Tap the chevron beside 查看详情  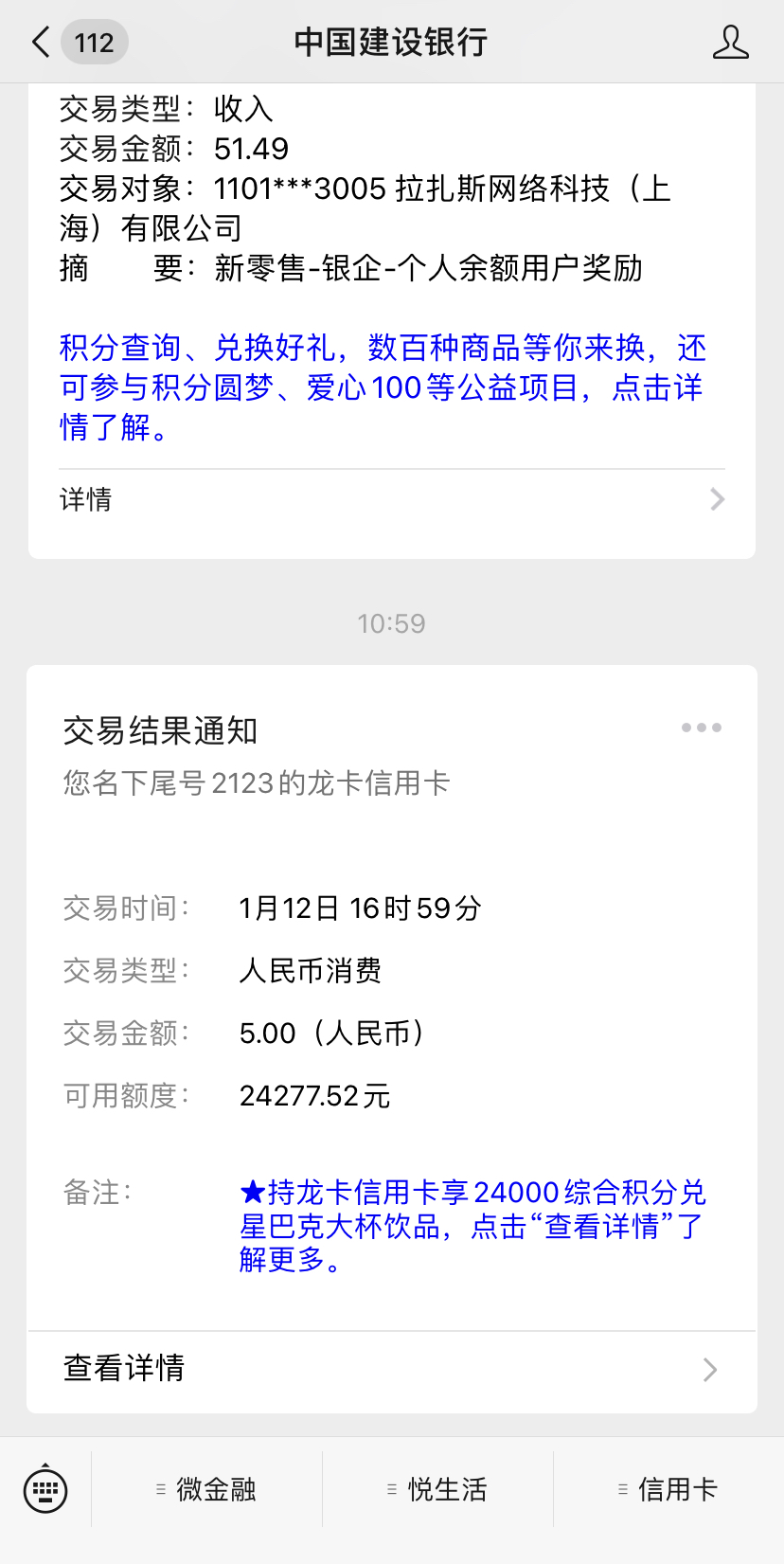709,1370
